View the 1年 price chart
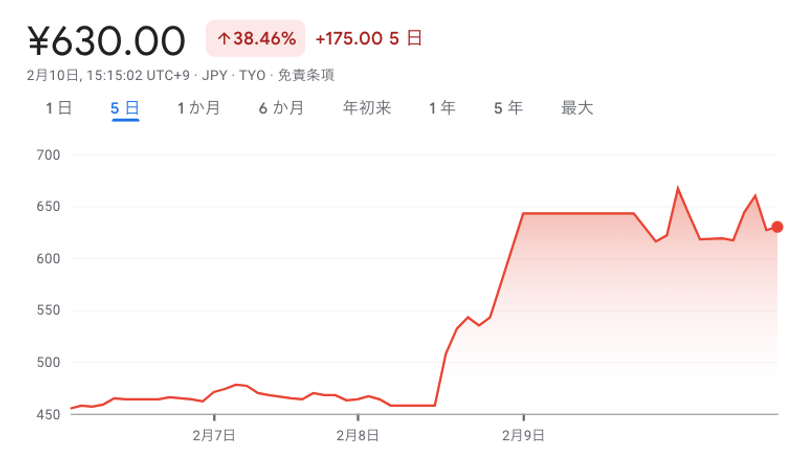The width and height of the screenshot is (800, 459). (x=442, y=108)
